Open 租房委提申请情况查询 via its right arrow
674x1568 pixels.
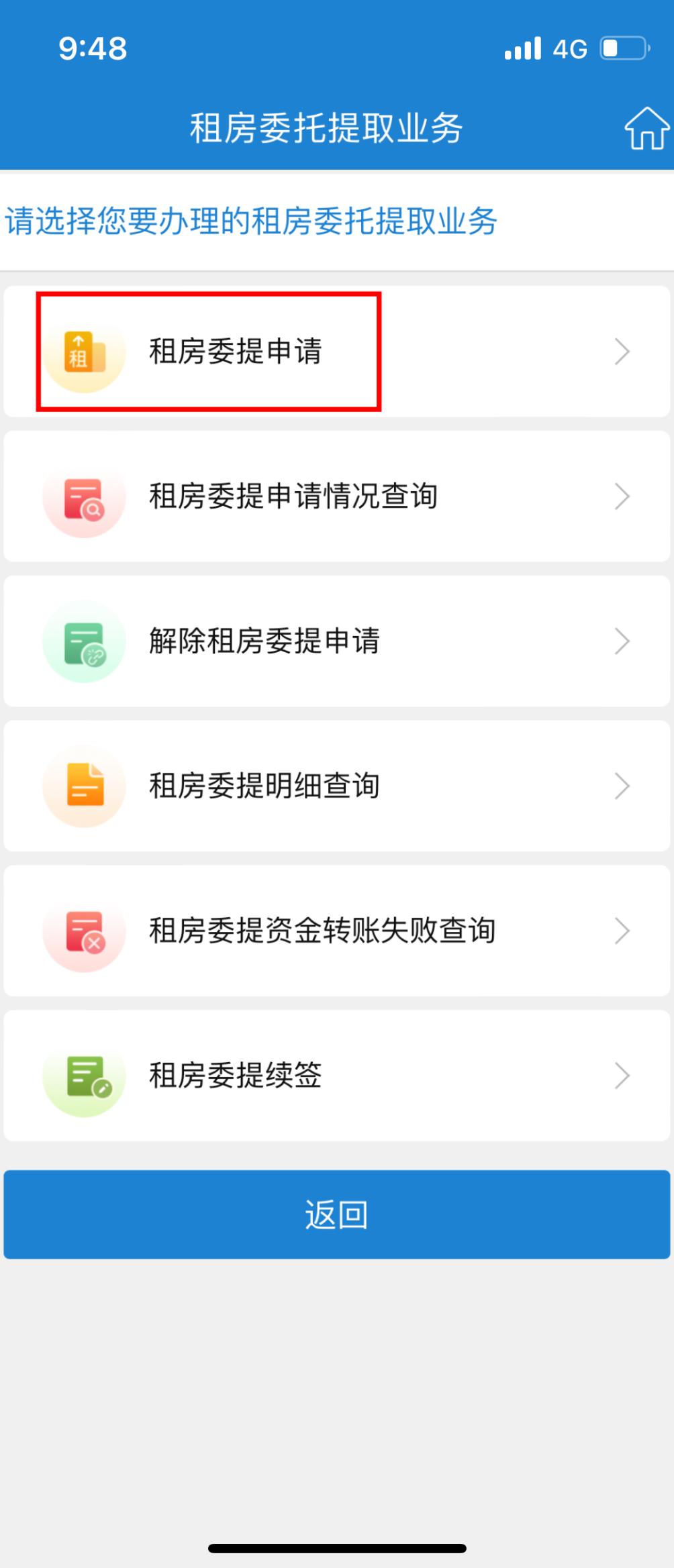tap(622, 496)
